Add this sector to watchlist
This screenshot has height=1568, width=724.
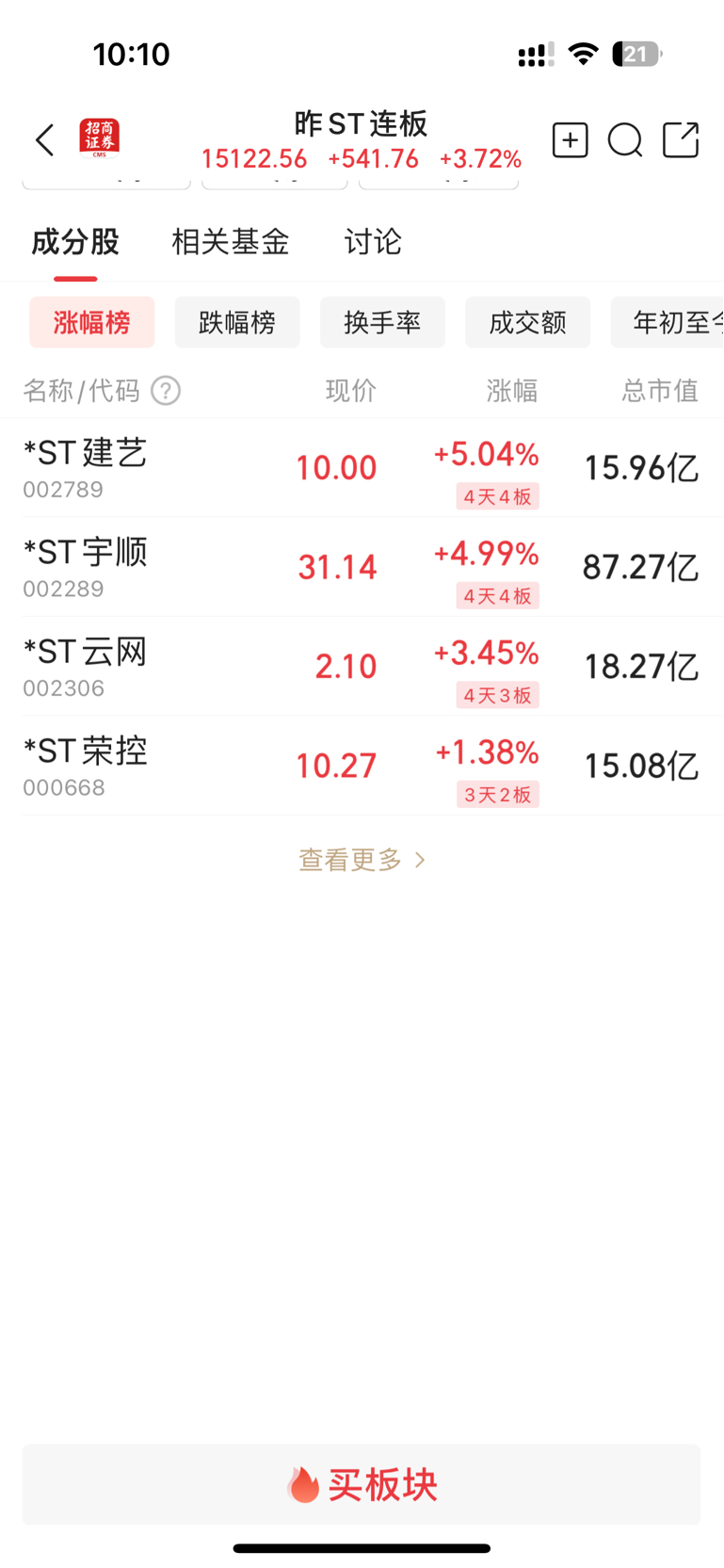point(570,140)
